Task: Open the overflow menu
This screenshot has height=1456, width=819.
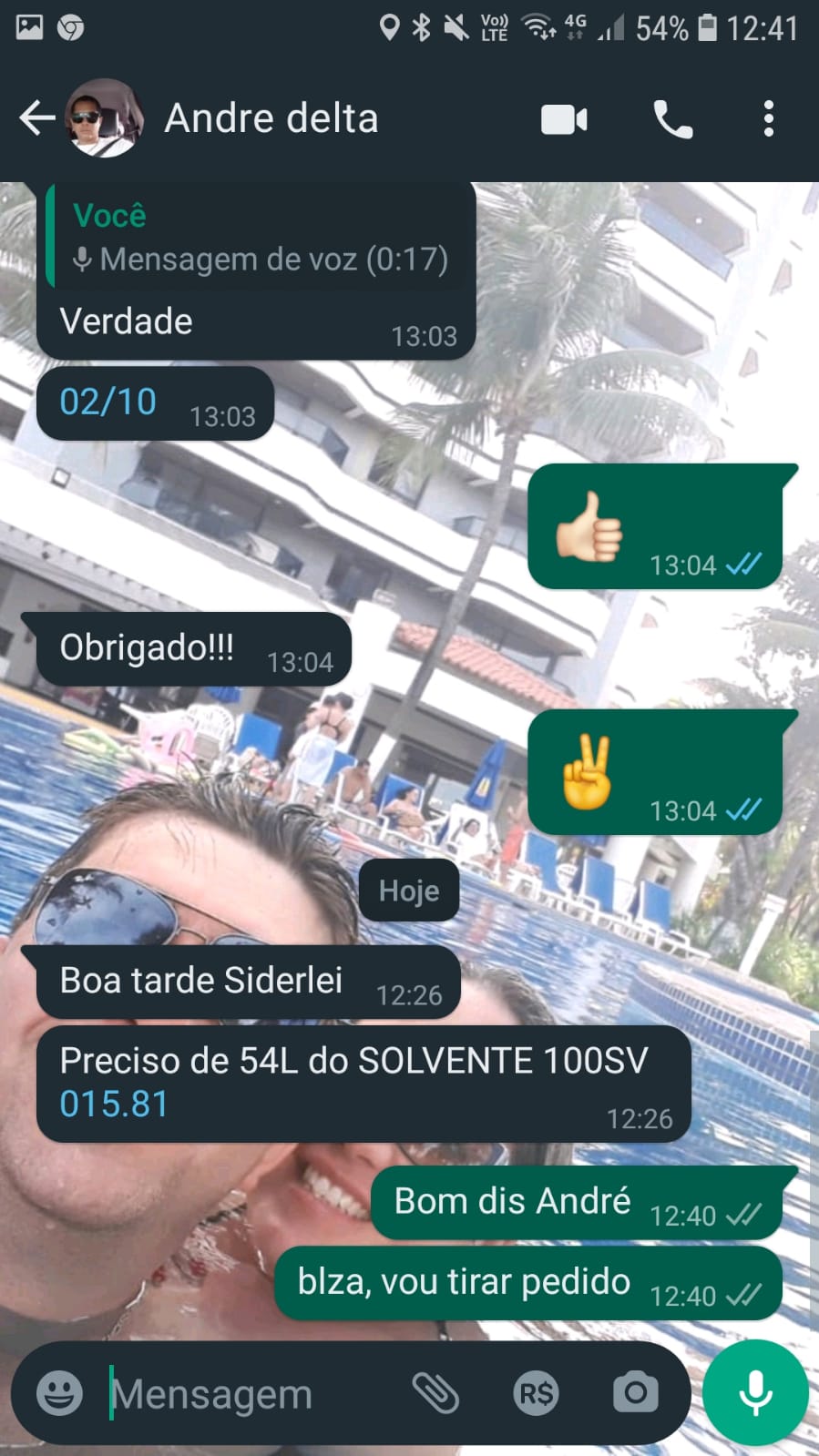Action: point(768,119)
